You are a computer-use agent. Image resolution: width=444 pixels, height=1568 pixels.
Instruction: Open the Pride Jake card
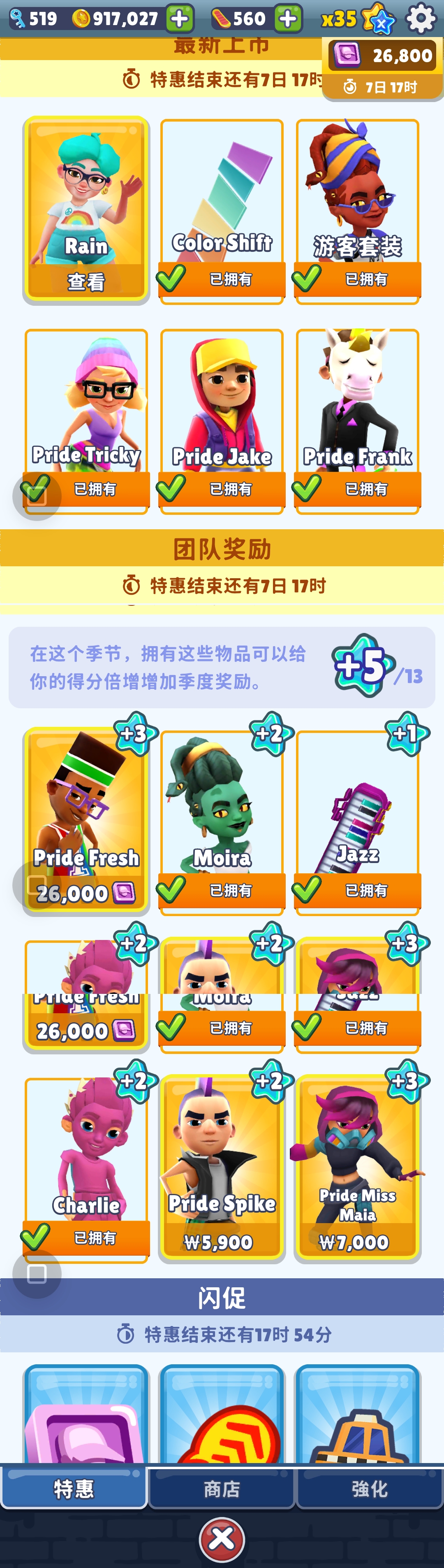tap(222, 420)
